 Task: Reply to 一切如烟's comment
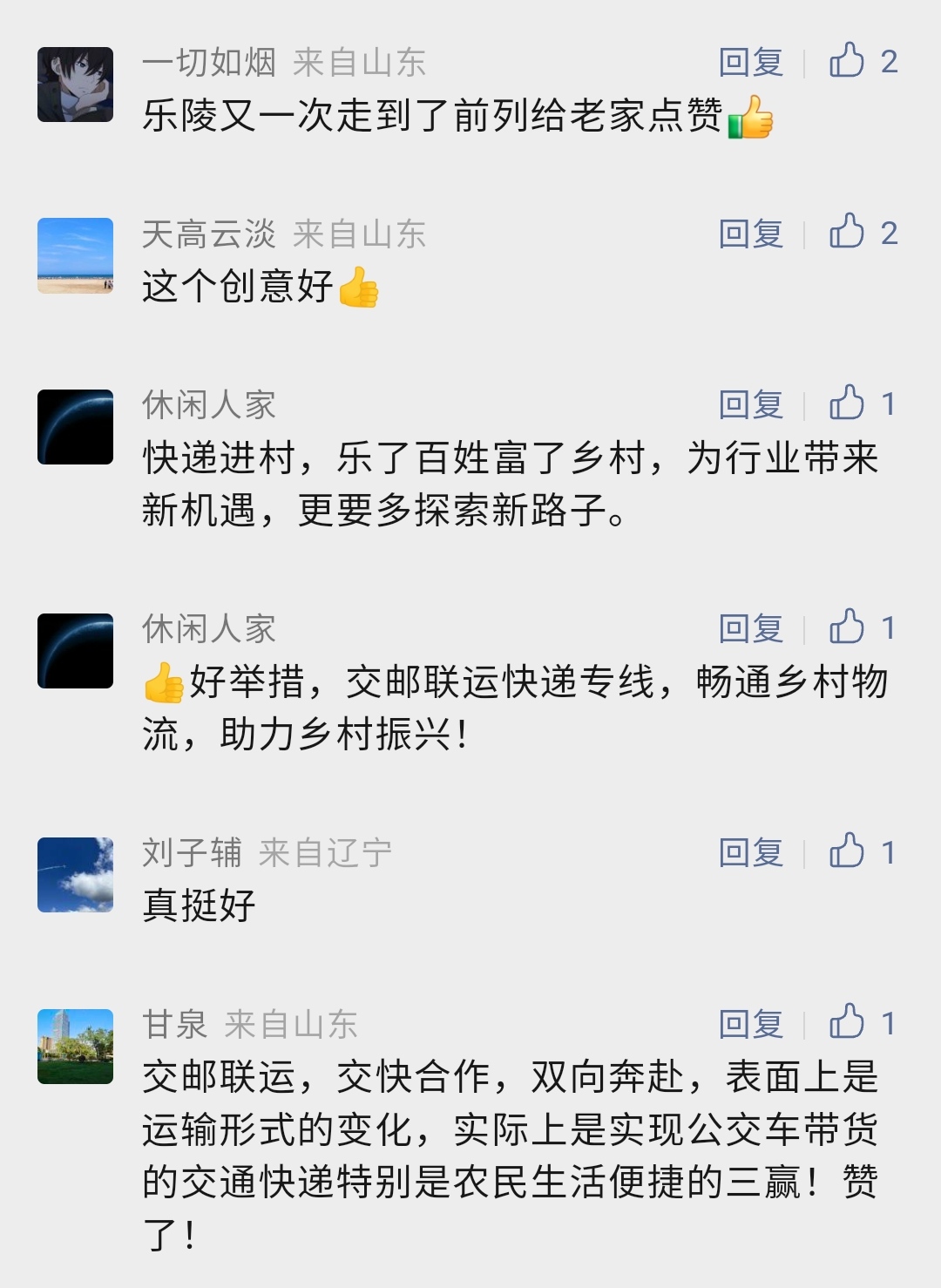point(751,63)
